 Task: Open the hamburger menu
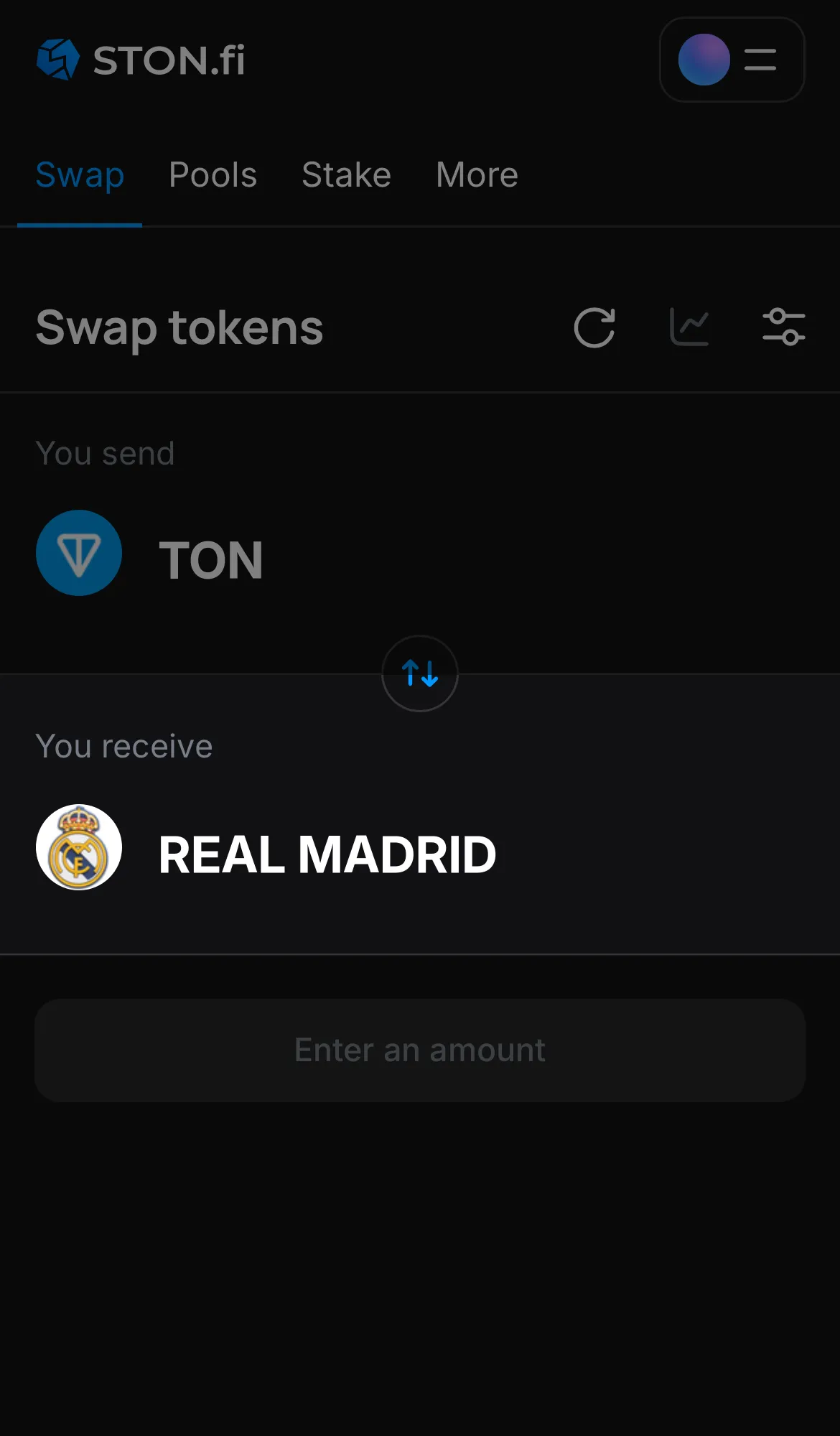coord(760,60)
